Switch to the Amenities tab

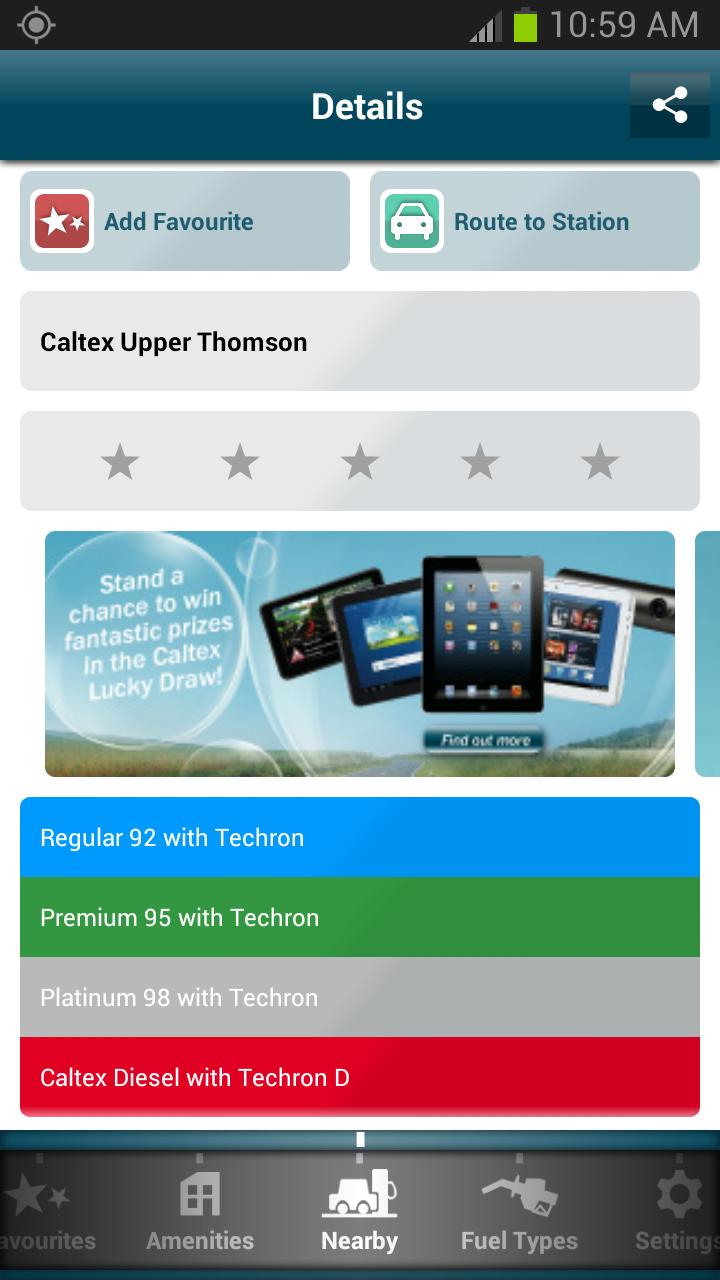[x=200, y=1212]
